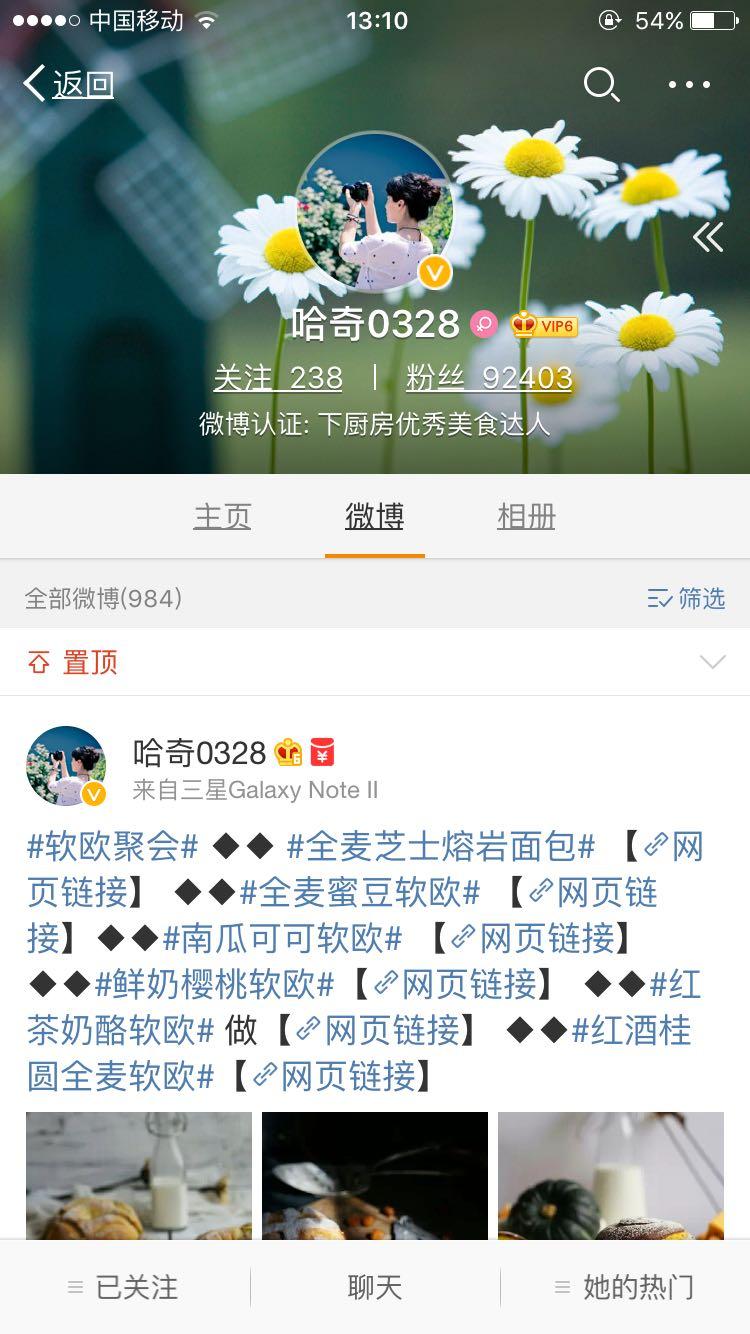
Task: Open the three-dot overflow menu
Action: (x=689, y=85)
